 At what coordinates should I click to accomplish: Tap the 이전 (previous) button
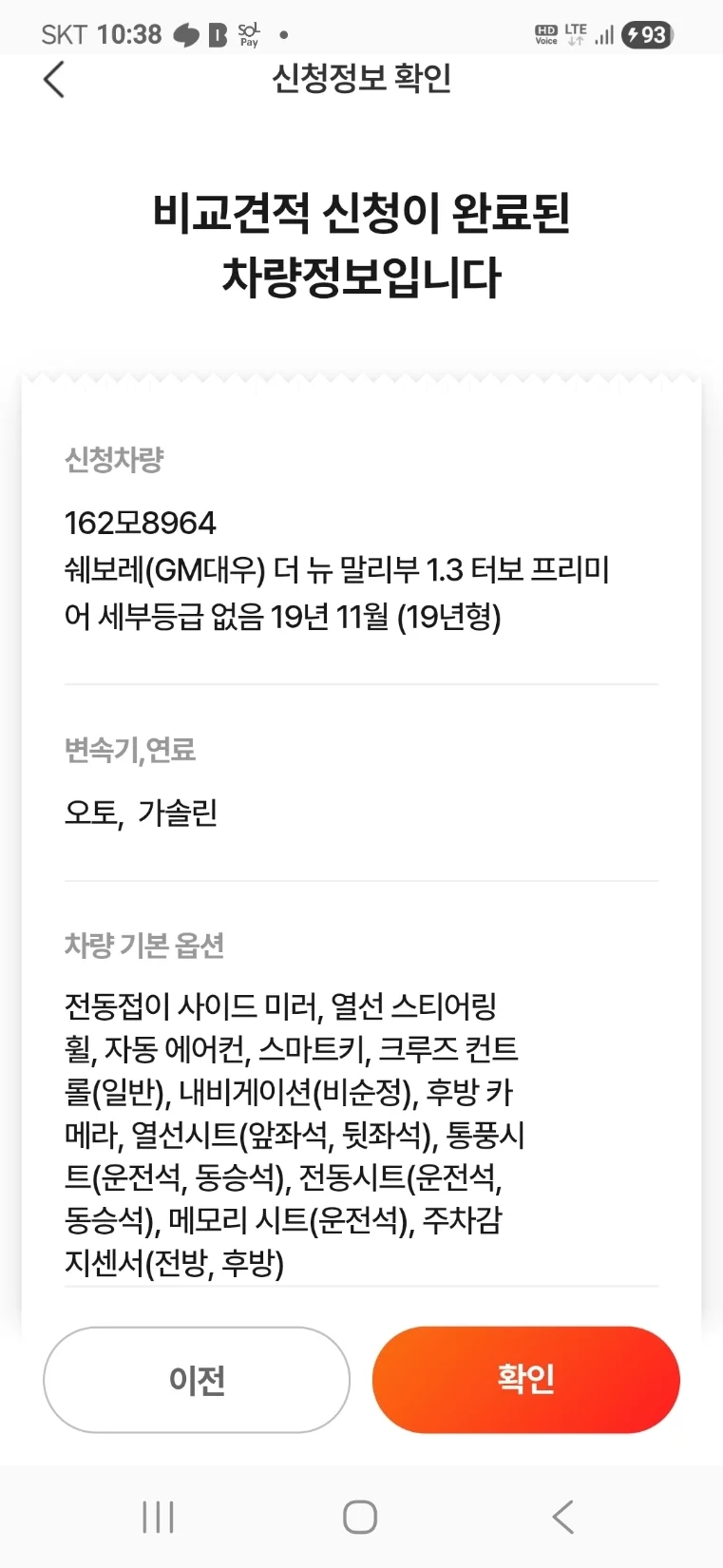197,1379
